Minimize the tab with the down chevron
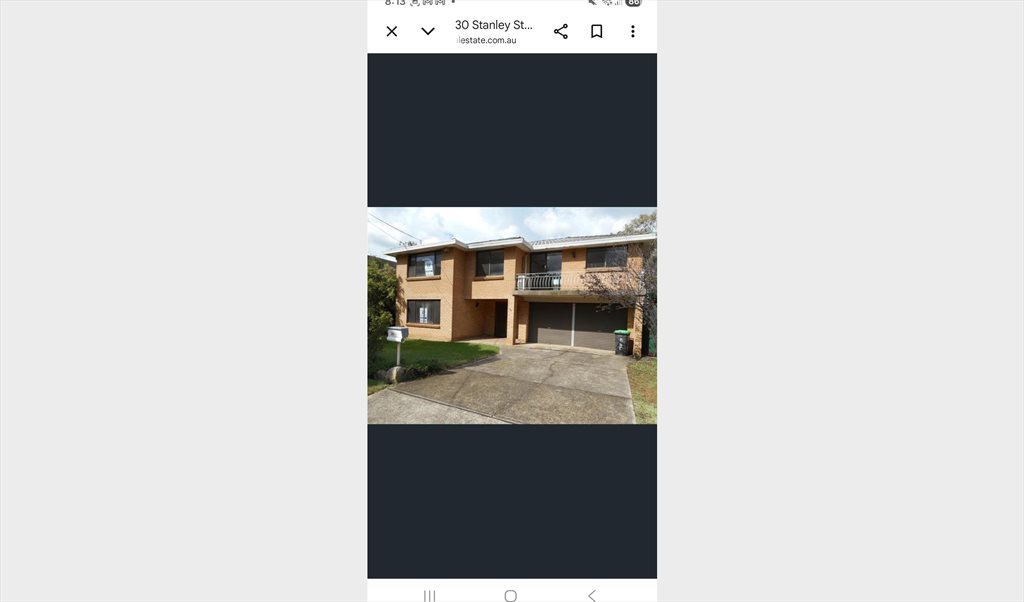Screen dimensions: 1024x602 [428, 32]
